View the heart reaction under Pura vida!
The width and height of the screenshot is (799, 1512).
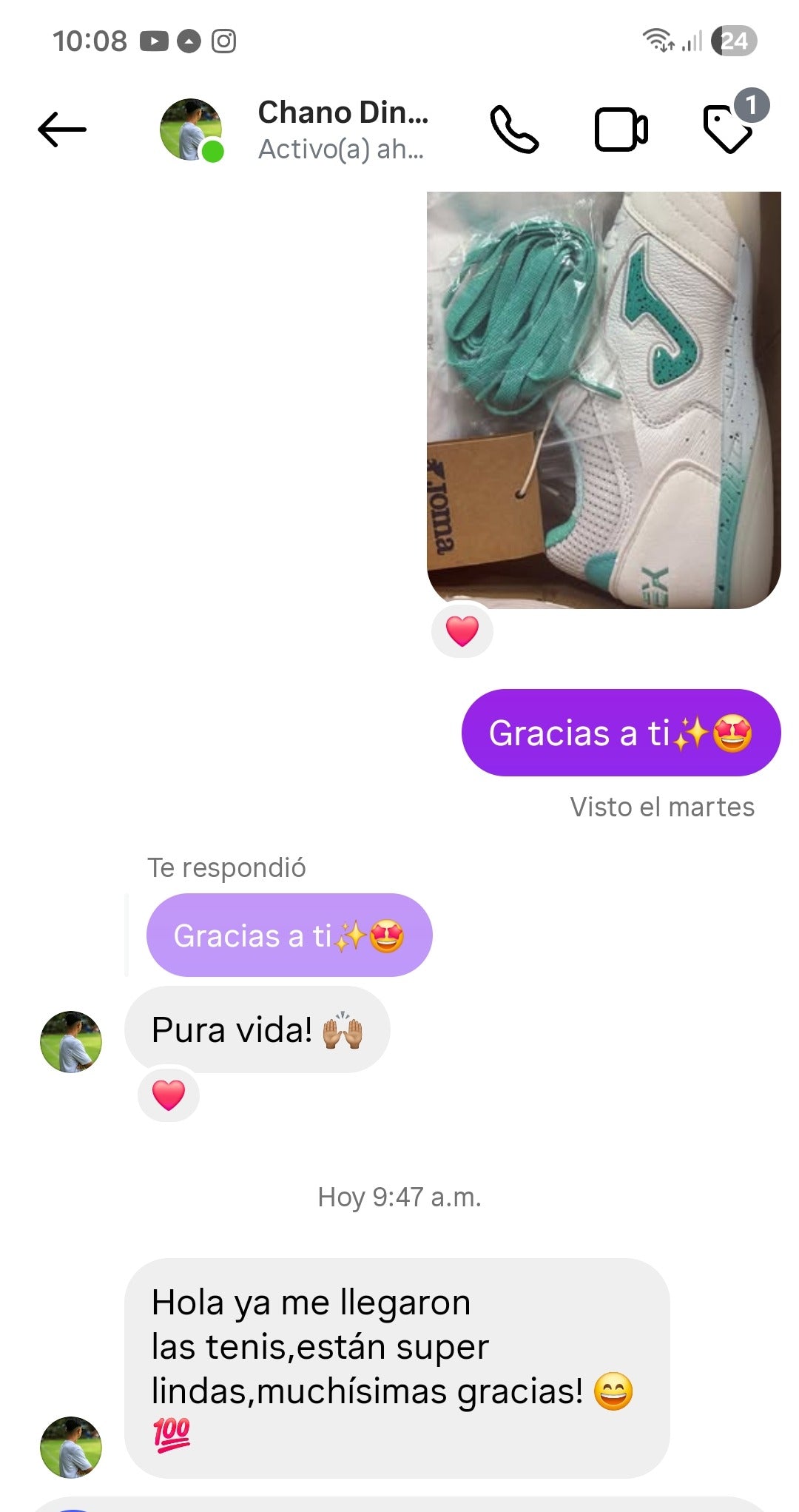169,1095
